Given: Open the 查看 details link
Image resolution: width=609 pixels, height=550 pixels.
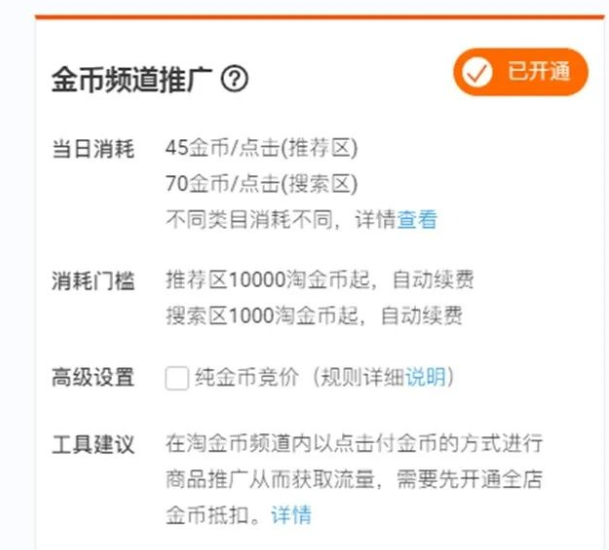Looking at the screenshot, I should pyautogui.click(x=417, y=220).
